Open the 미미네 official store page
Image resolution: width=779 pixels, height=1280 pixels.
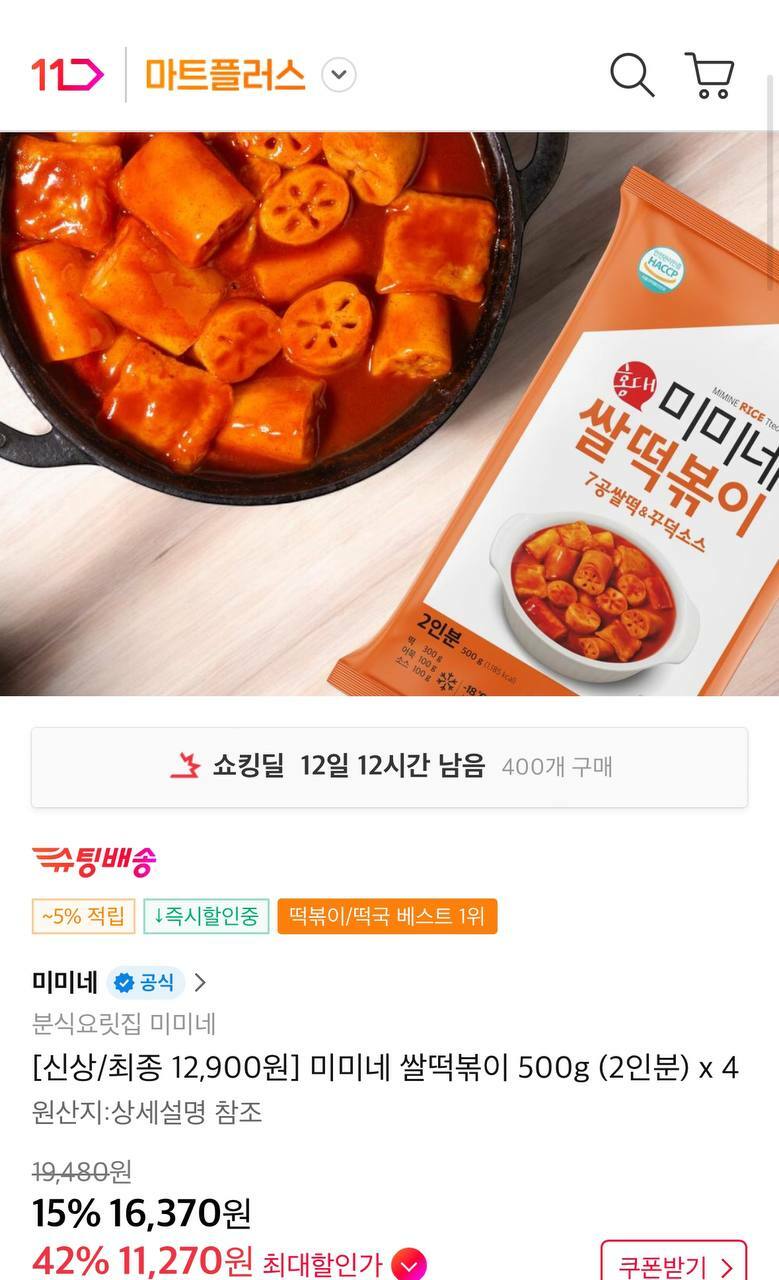click(119, 982)
